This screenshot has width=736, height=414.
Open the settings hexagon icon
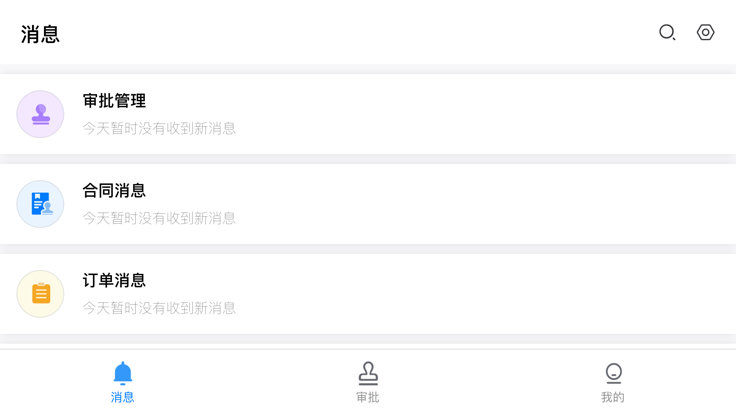point(706,33)
